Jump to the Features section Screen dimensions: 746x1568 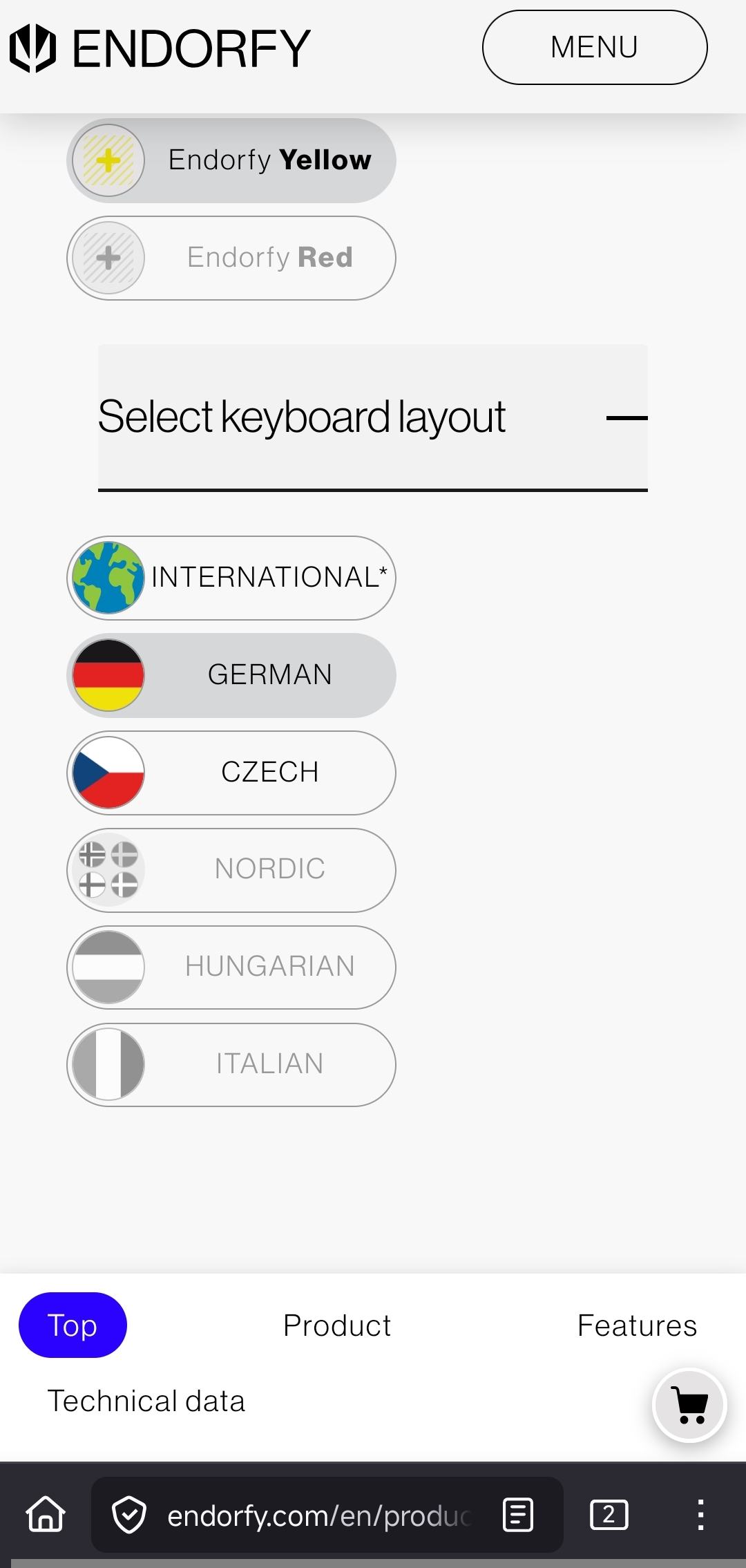[x=637, y=1325]
